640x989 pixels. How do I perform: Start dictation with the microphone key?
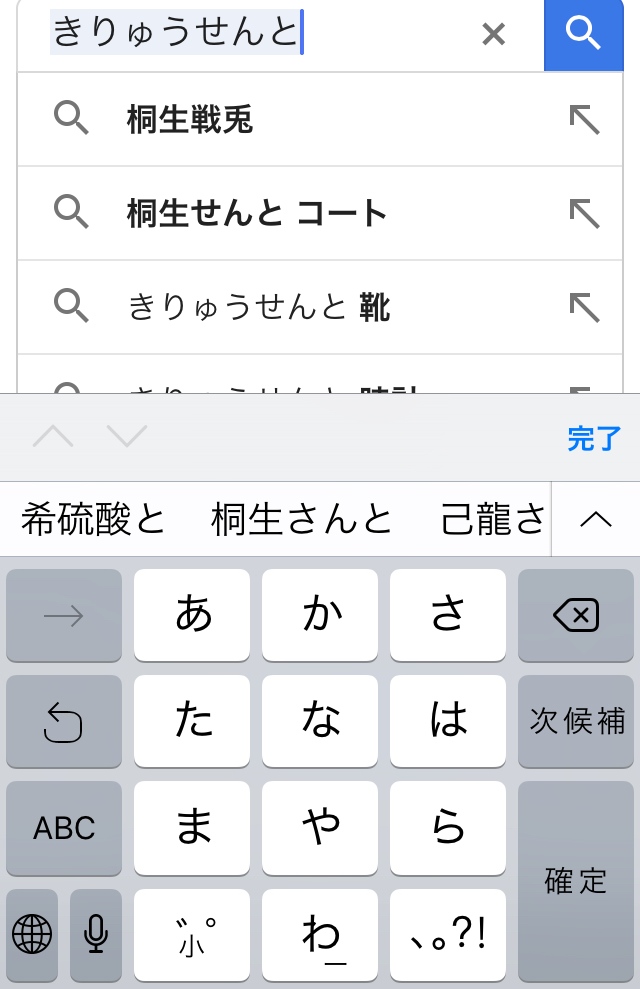tap(96, 934)
